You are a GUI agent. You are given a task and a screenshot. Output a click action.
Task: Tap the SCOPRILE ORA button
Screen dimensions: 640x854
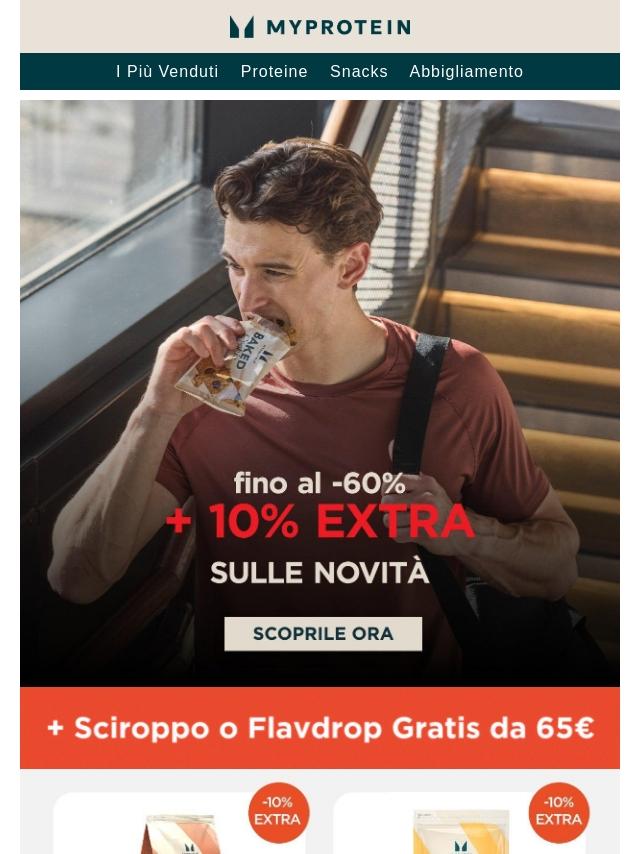click(323, 633)
